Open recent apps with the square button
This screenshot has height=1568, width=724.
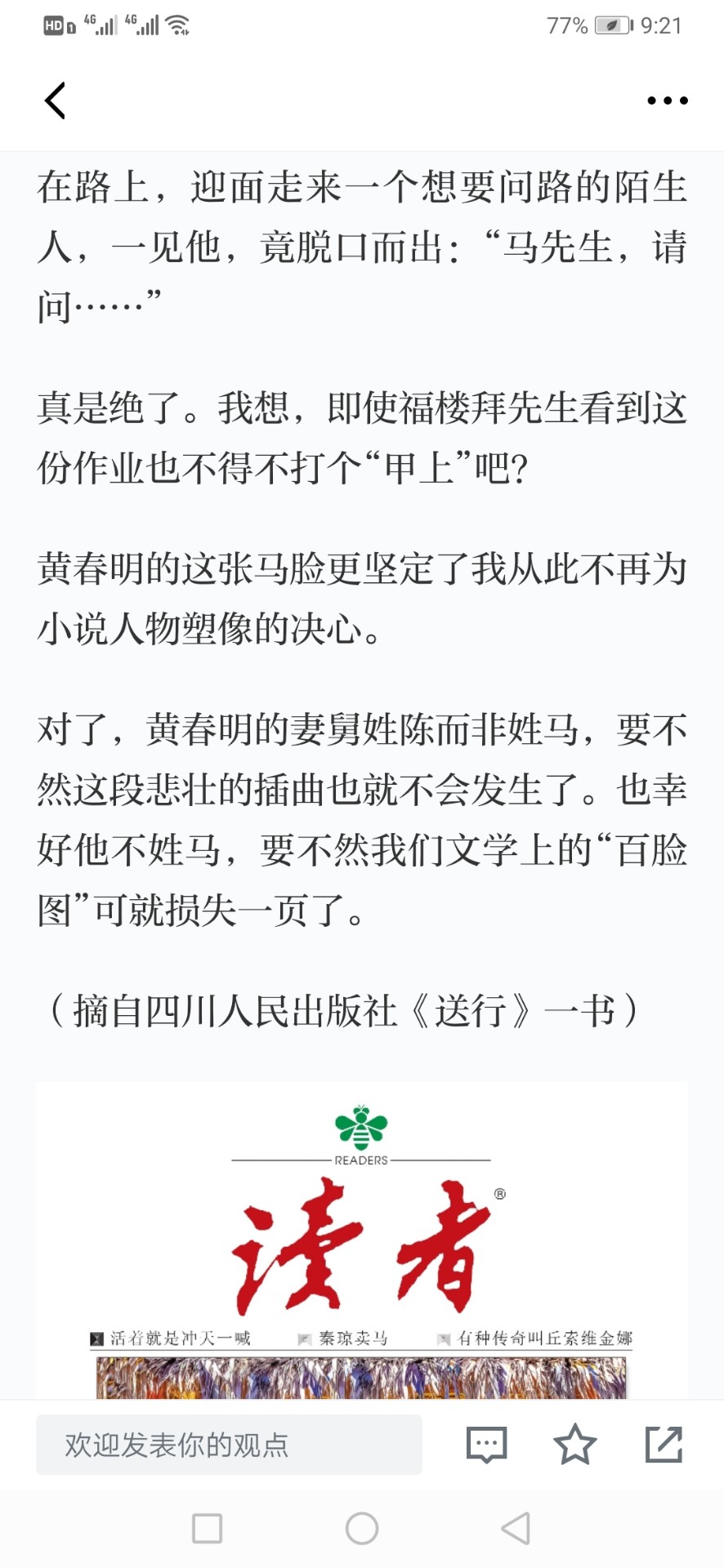[x=208, y=1528]
